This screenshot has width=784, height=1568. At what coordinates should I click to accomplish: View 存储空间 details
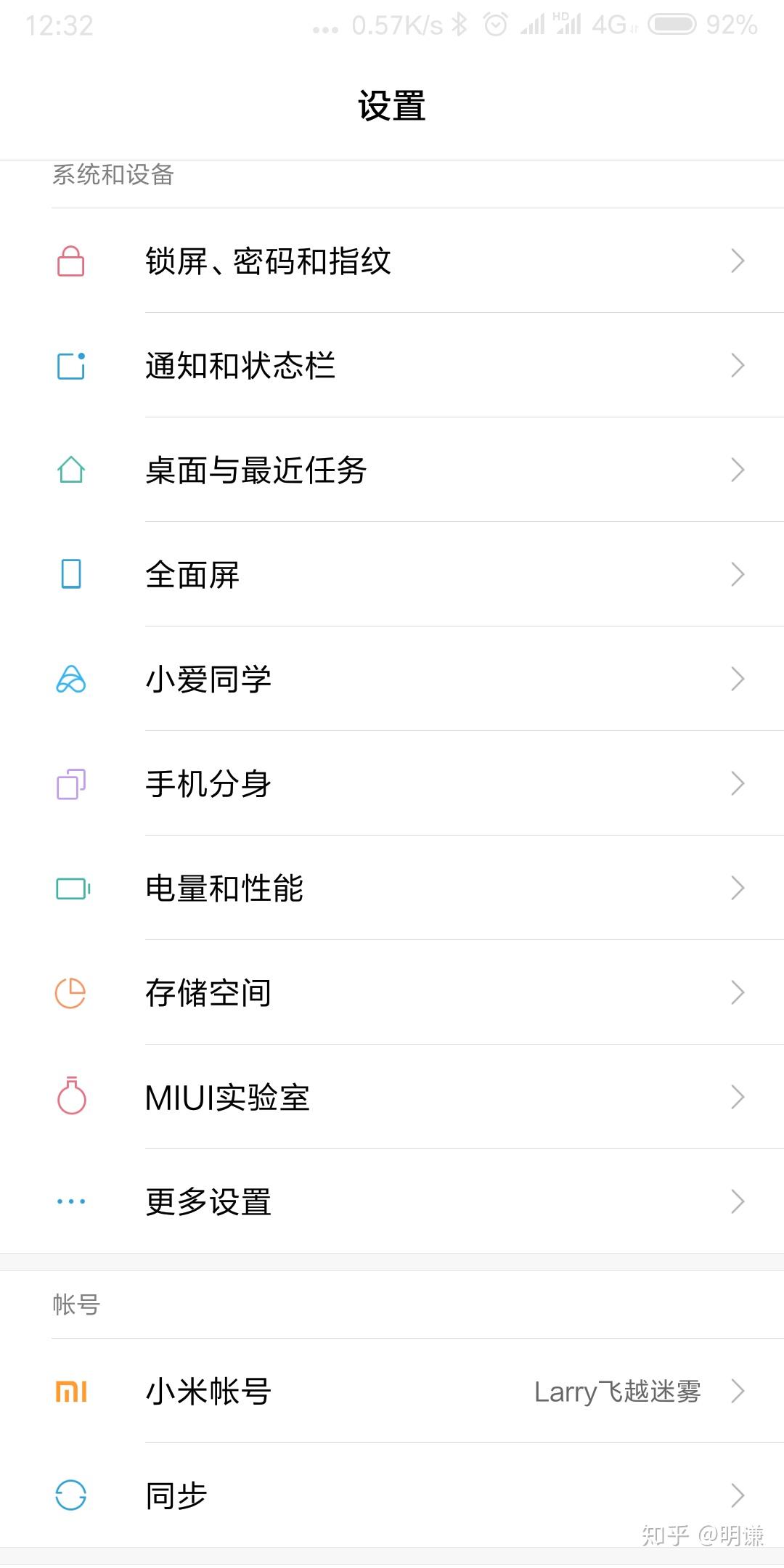(x=392, y=992)
